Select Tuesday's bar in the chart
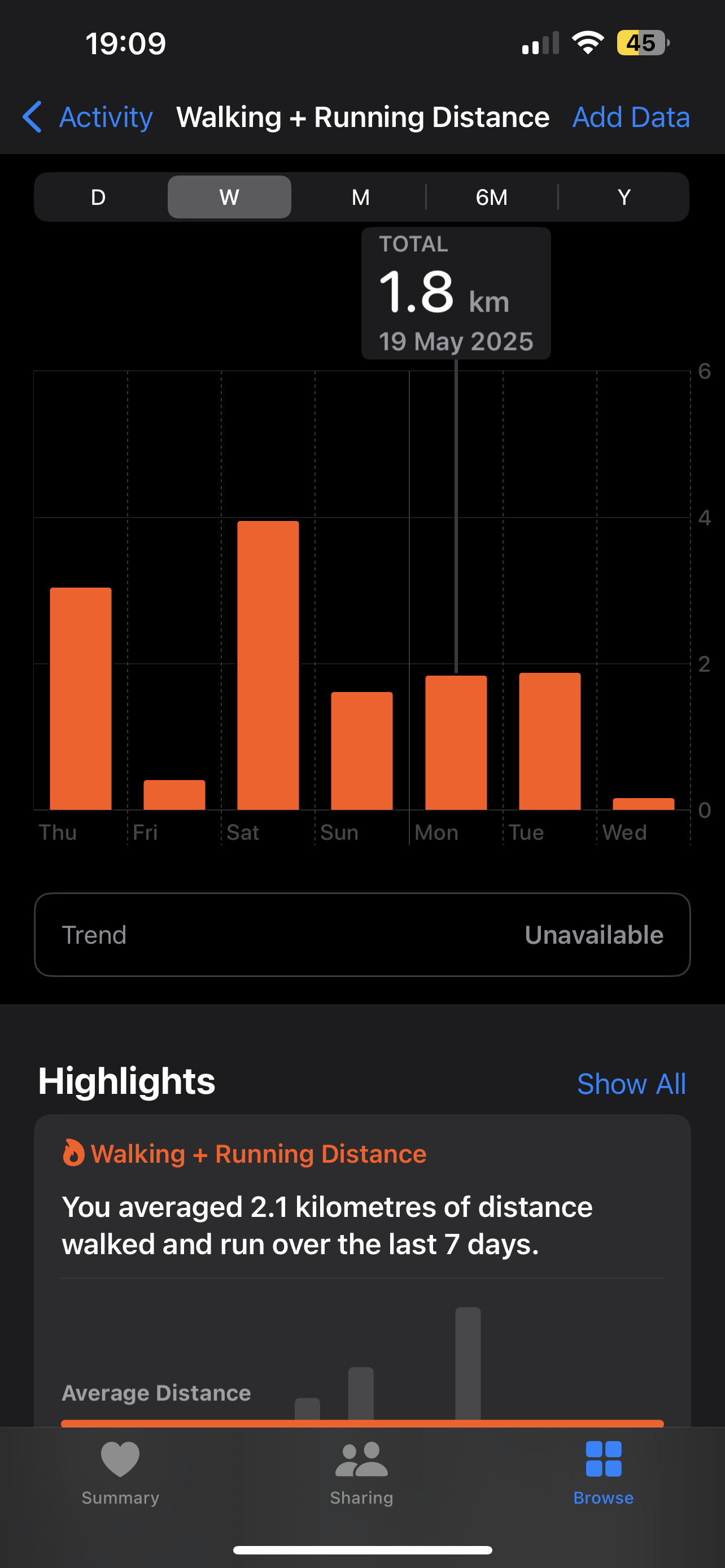 coord(550,741)
